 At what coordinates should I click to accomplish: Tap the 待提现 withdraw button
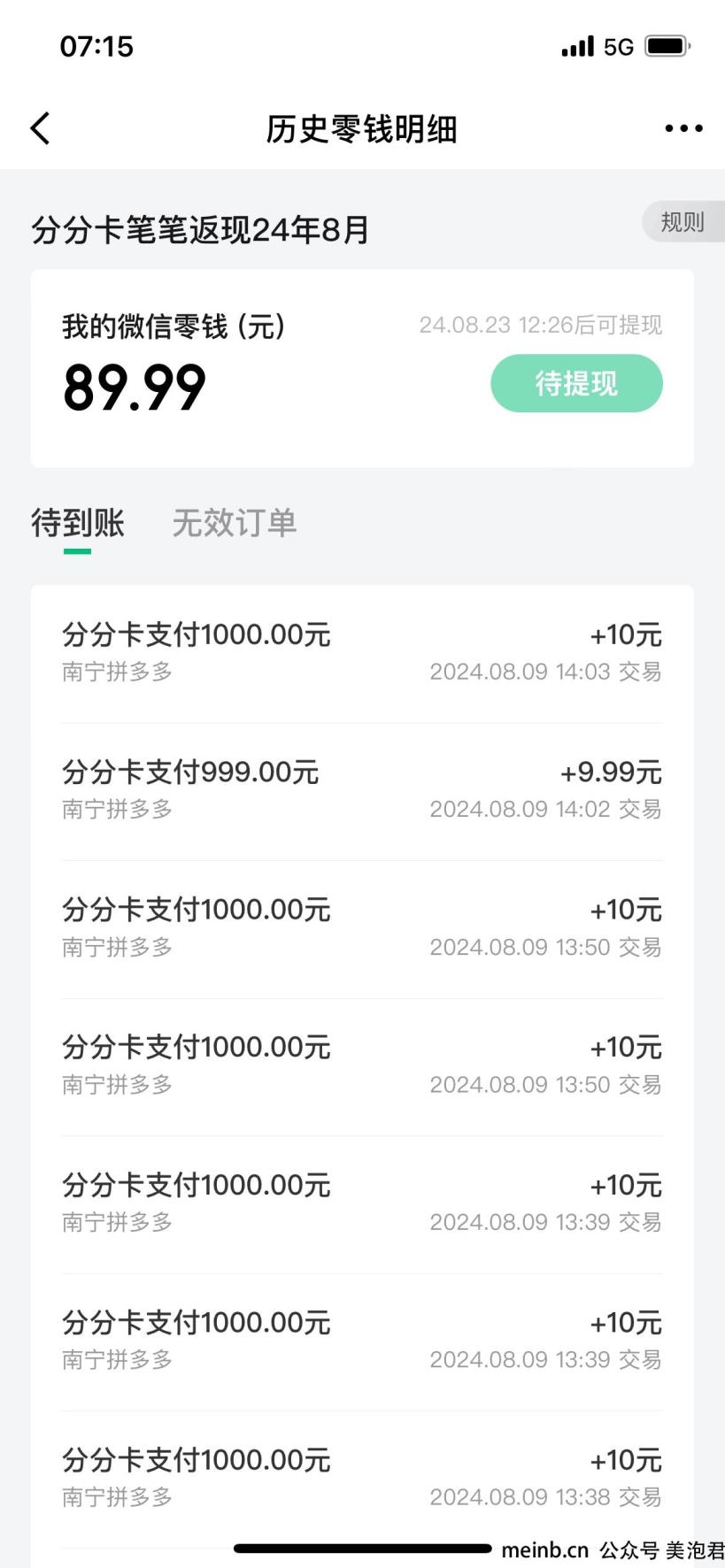pos(576,383)
